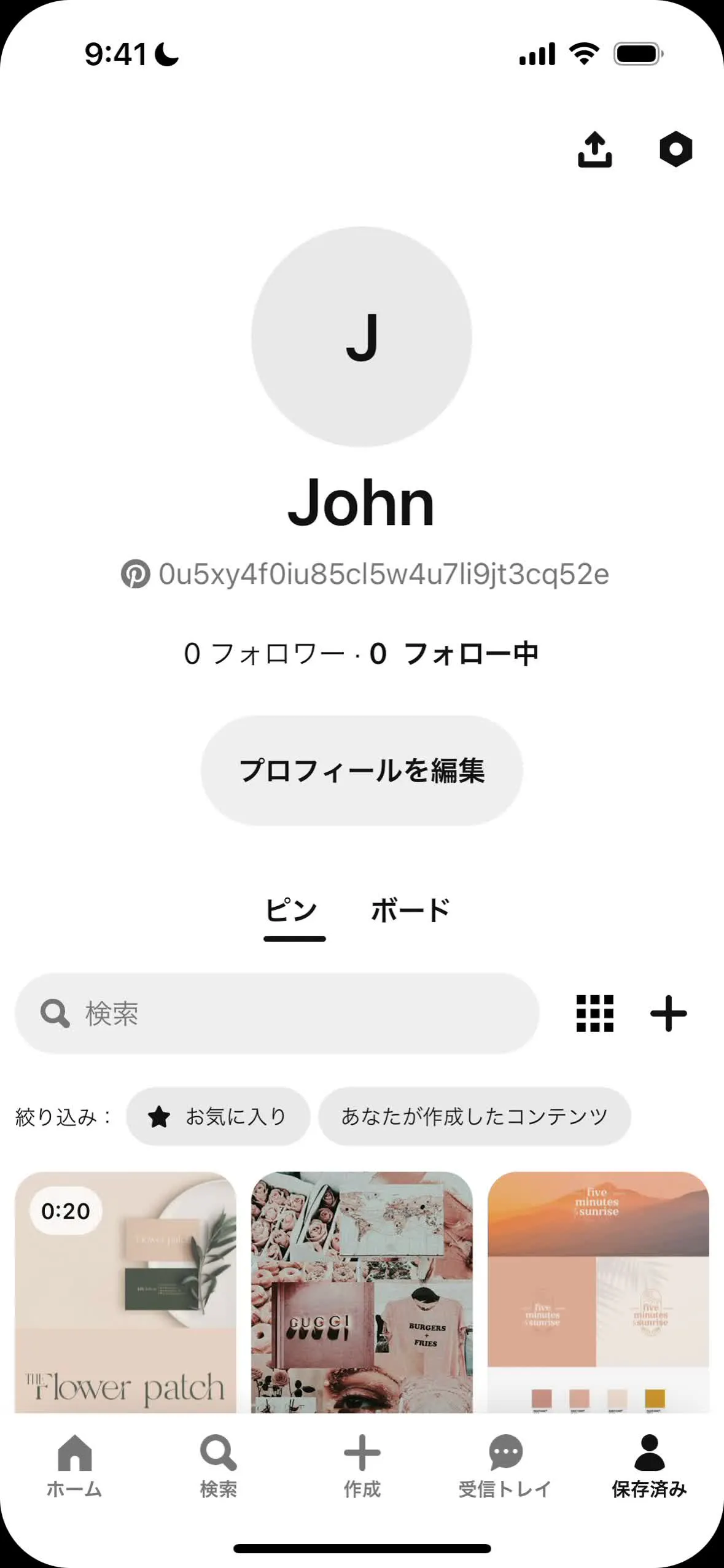Filter by お気に入り chip
Image resolution: width=724 pixels, height=1568 pixels.
click(x=218, y=1116)
